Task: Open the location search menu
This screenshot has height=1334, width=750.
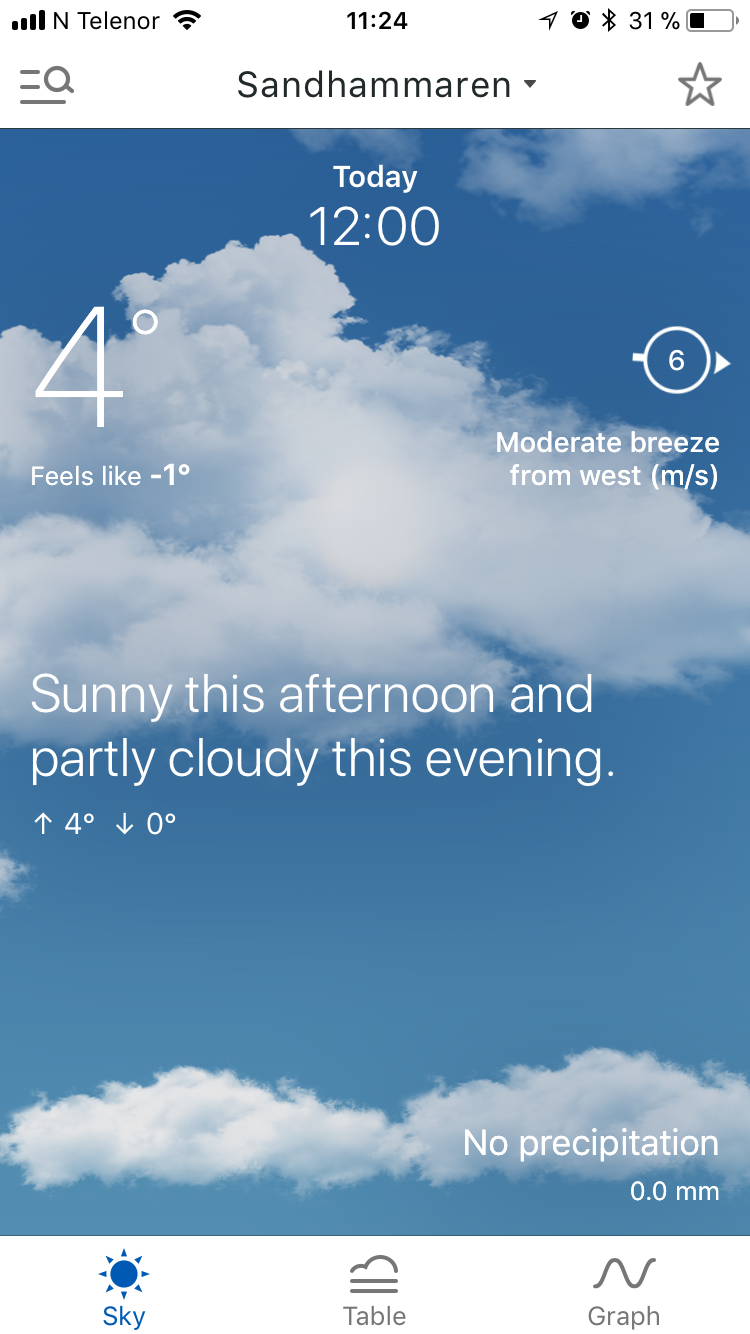Action: [47, 86]
